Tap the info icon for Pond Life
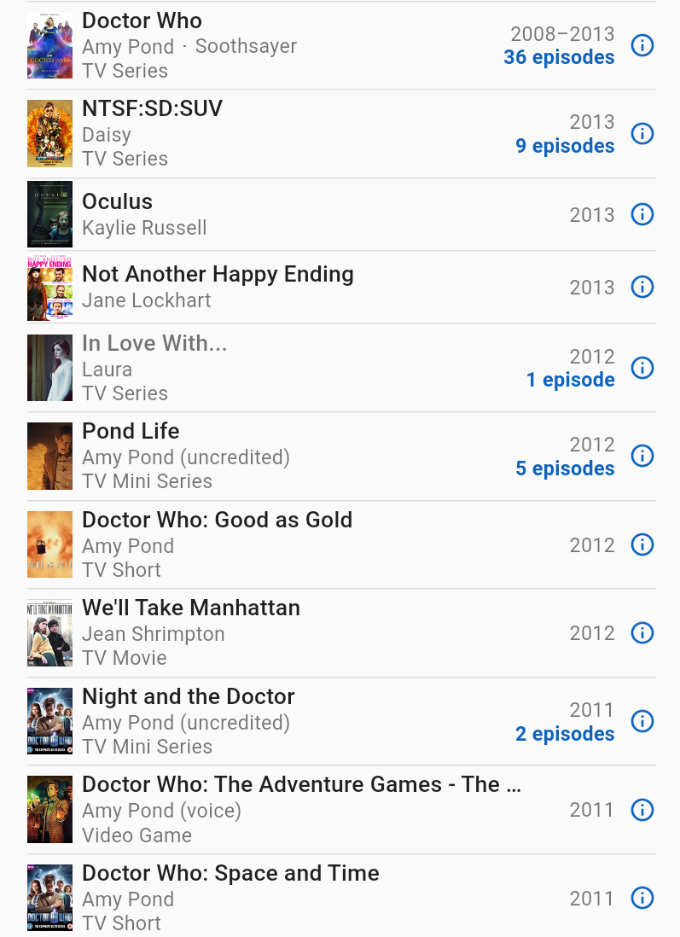Viewport: 680px width, 937px height. coord(642,456)
